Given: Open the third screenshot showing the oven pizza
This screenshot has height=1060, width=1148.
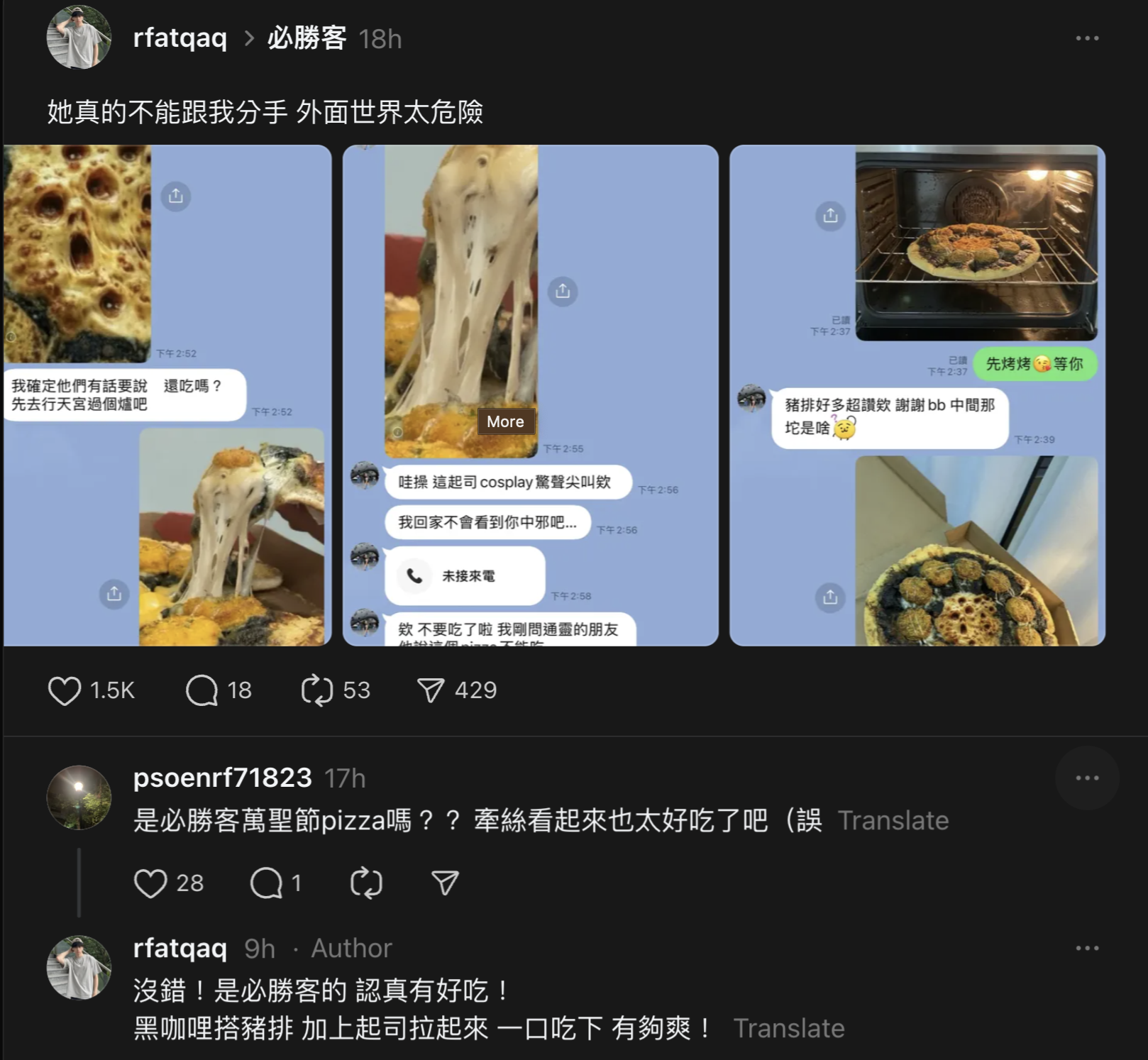Looking at the screenshot, I should (x=917, y=395).
